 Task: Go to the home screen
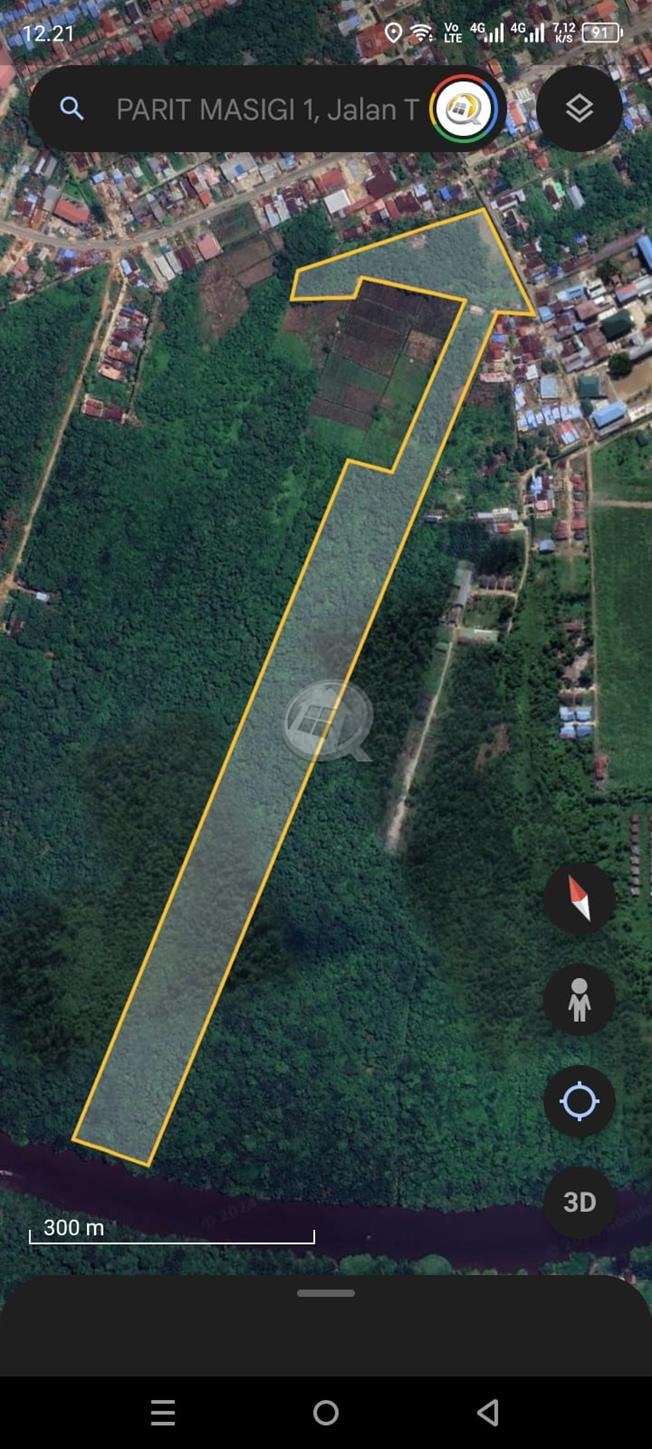click(326, 1412)
